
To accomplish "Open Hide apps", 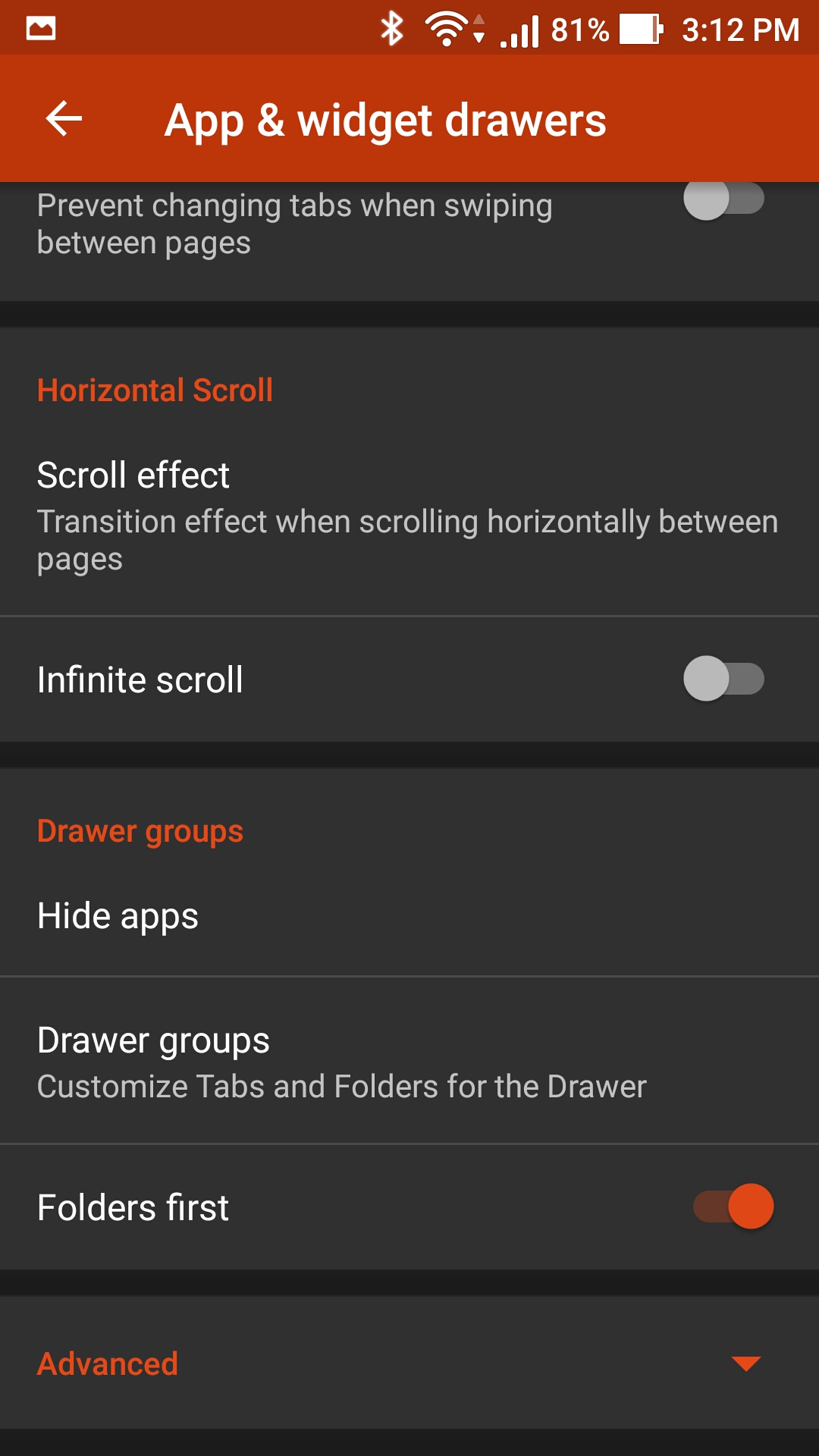I will (x=409, y=916).
